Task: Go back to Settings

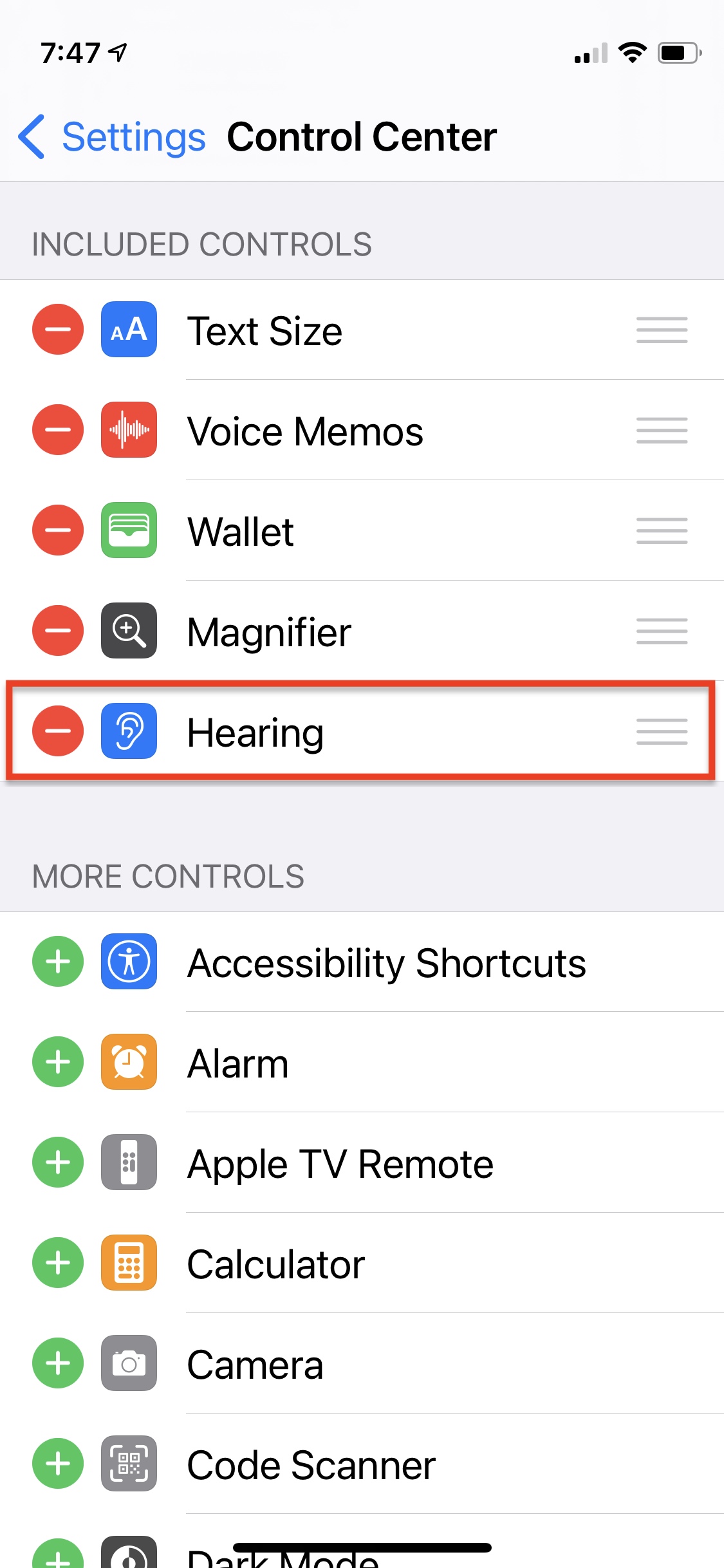Action: tap(112, 136)
